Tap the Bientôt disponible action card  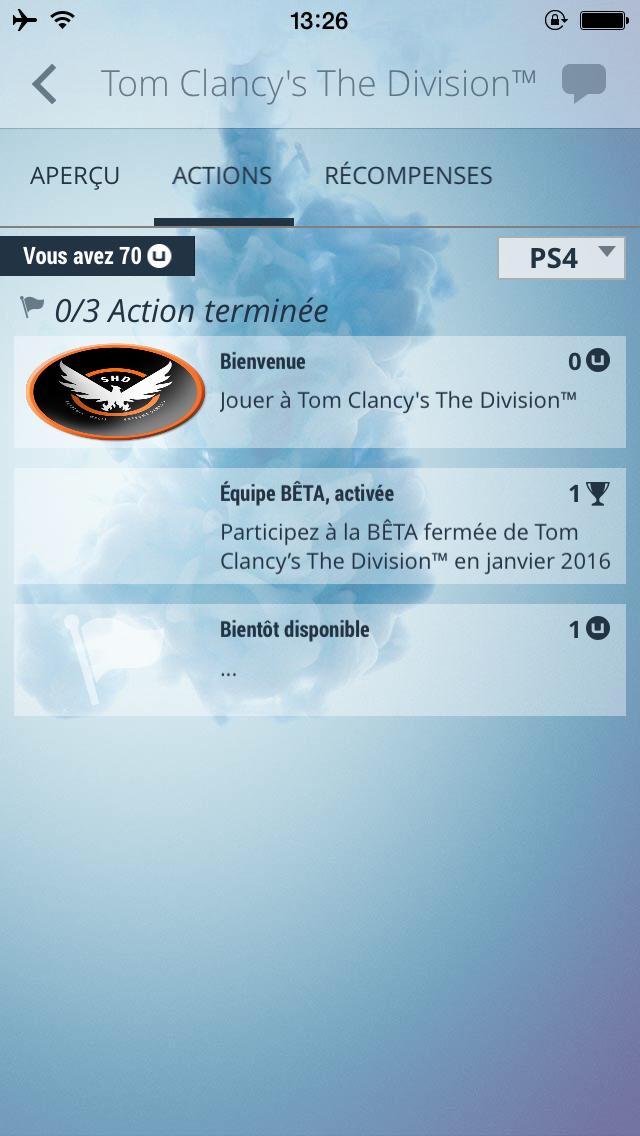(320, 660)
